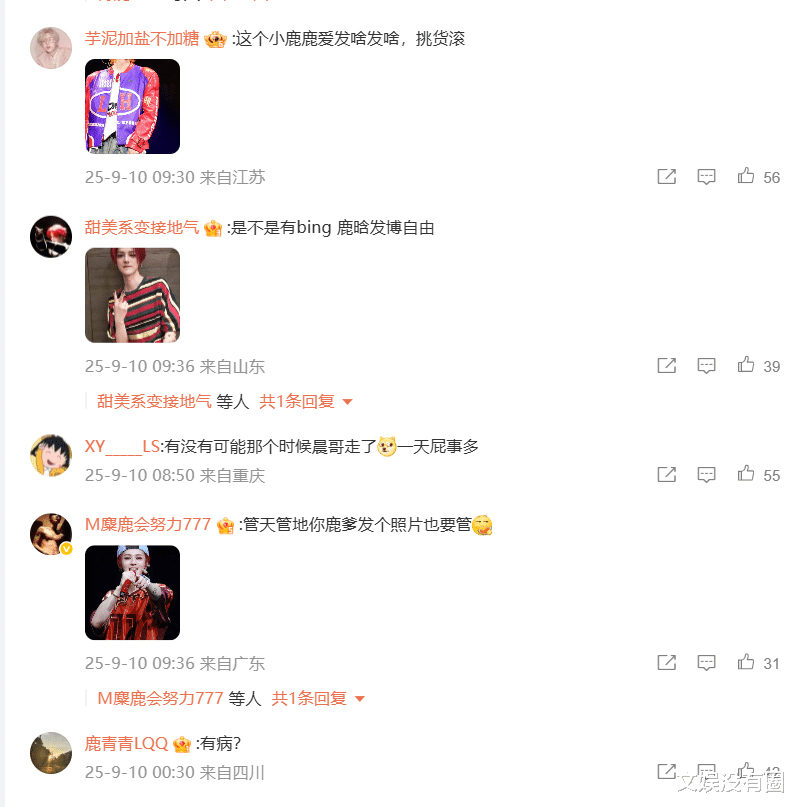
Task: Click the share icon on 鹿青青LQQ's comment
Action: tap(666, 771)
